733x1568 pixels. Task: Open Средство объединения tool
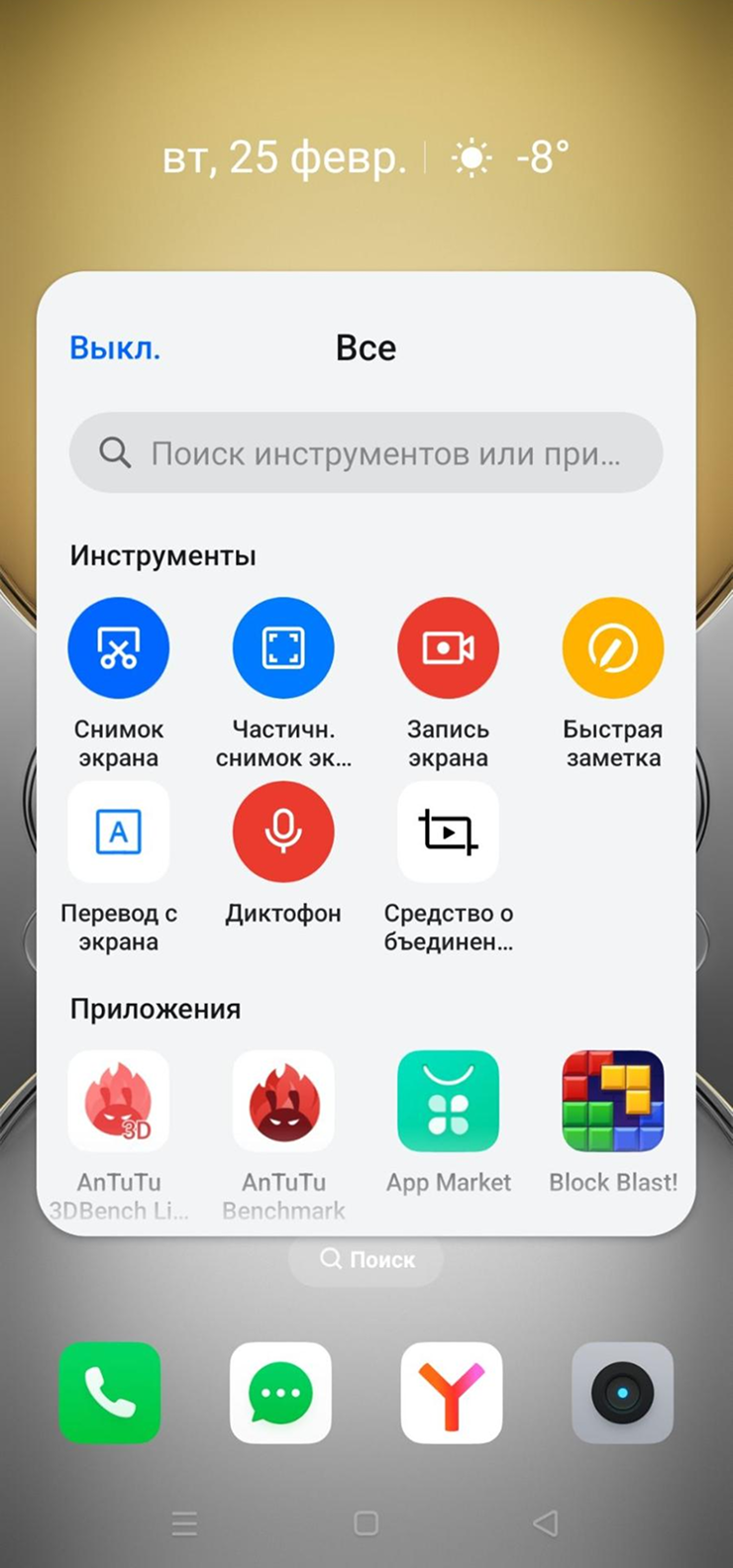tap(448, 833)
